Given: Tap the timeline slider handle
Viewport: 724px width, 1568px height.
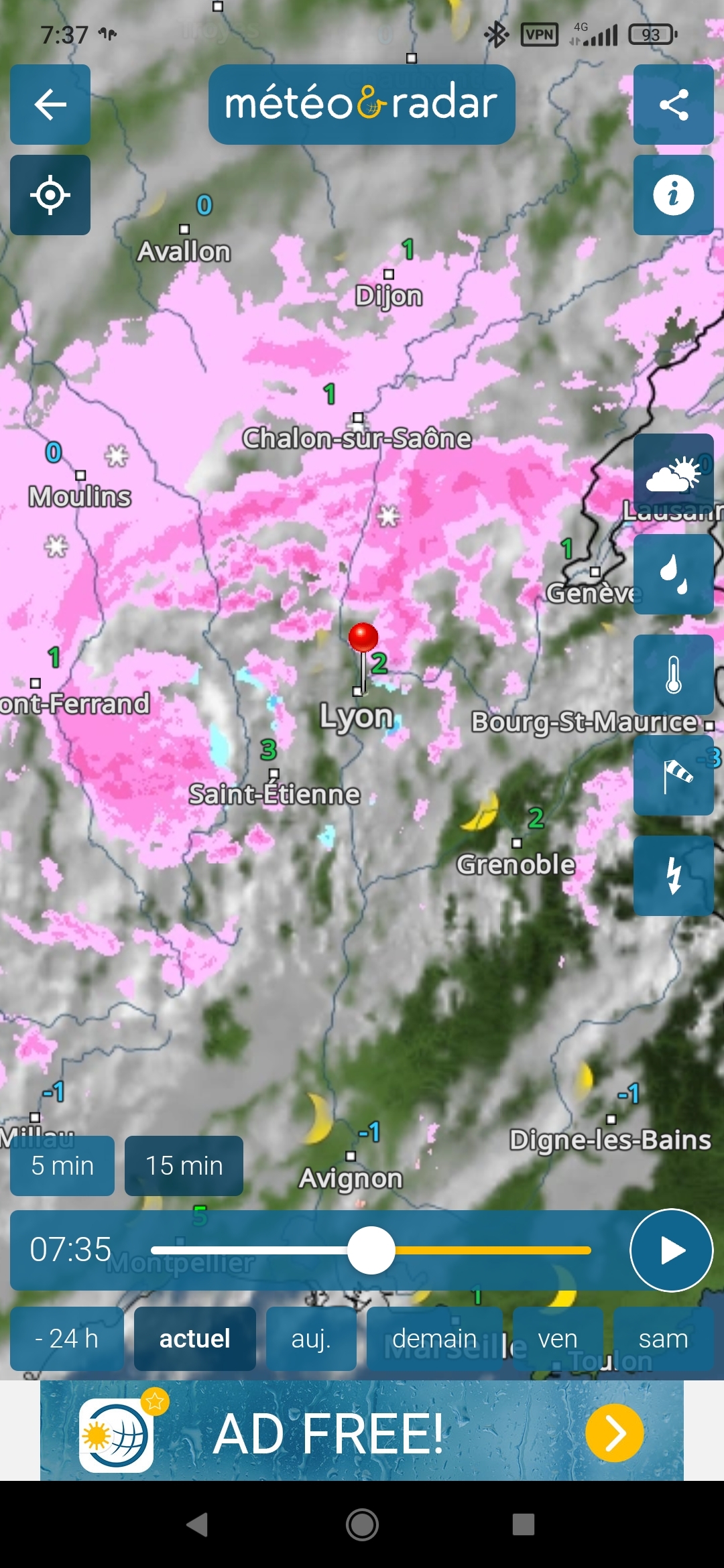Looking at the screenshot, I should point(371,1250).
